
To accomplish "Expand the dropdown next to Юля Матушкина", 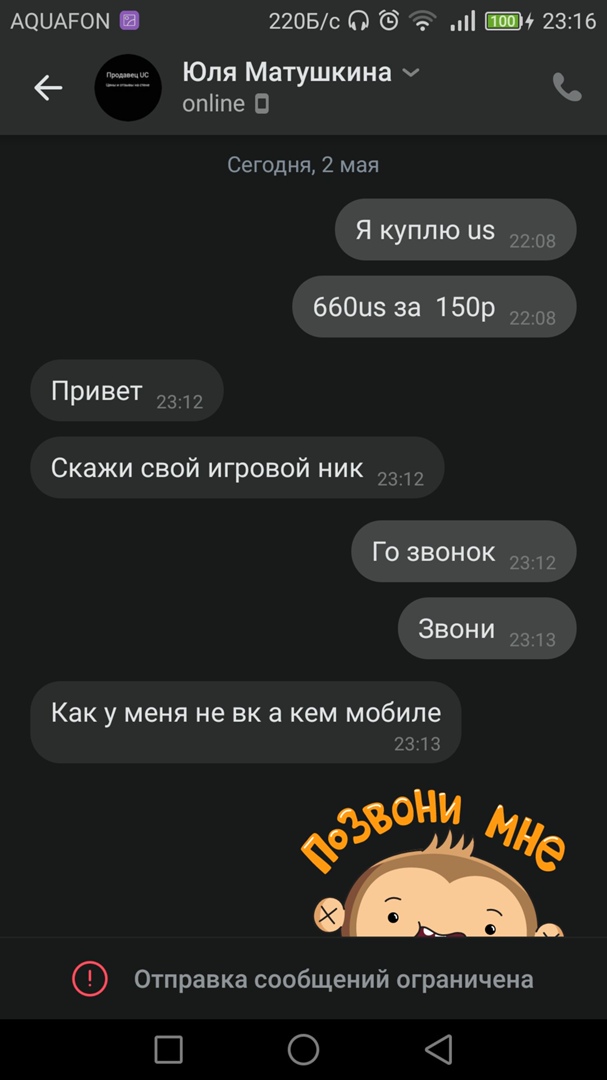I will tap(410, 73).
